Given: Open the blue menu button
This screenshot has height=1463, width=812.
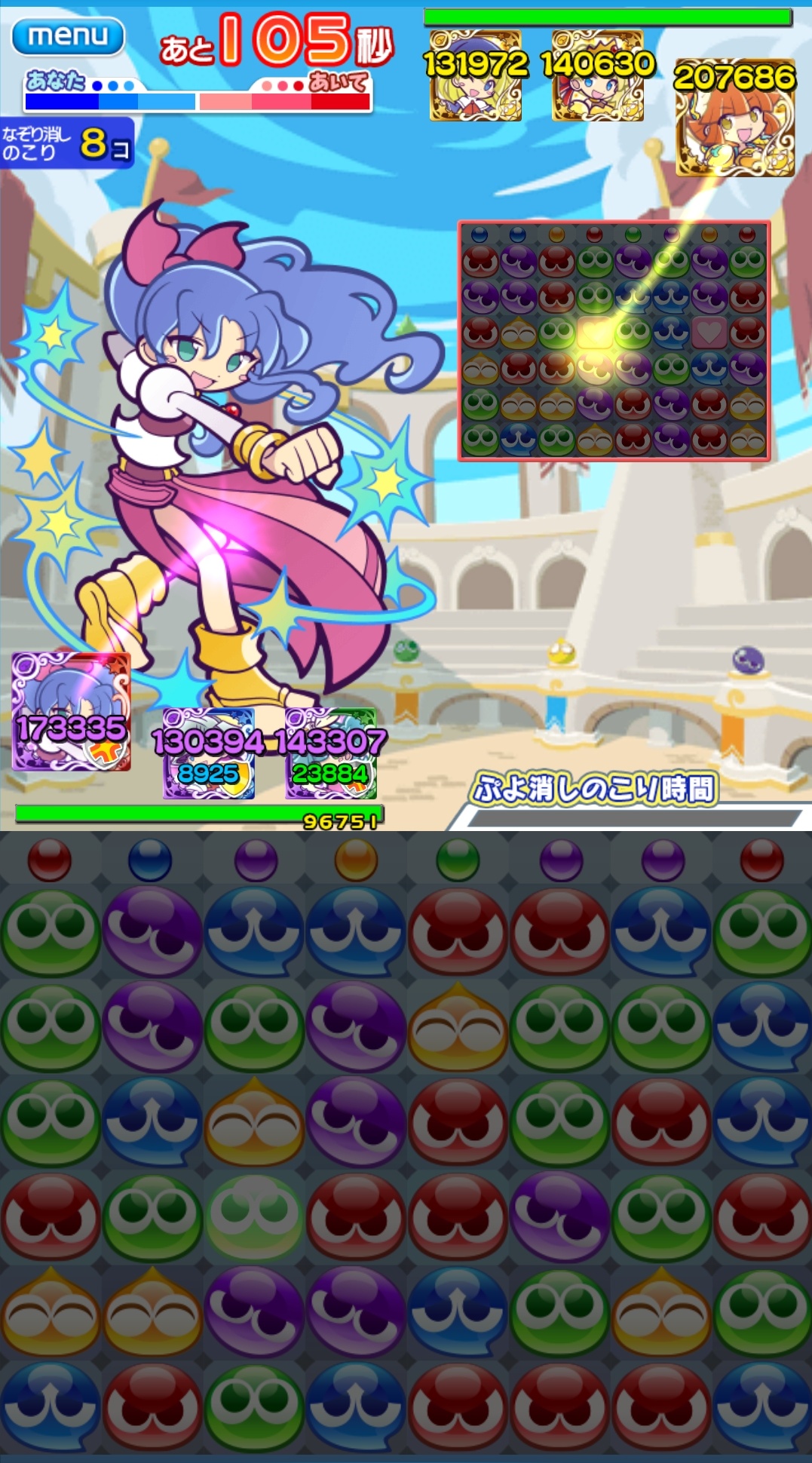Looking at the screenshot, I should click(x=68, y=36).
